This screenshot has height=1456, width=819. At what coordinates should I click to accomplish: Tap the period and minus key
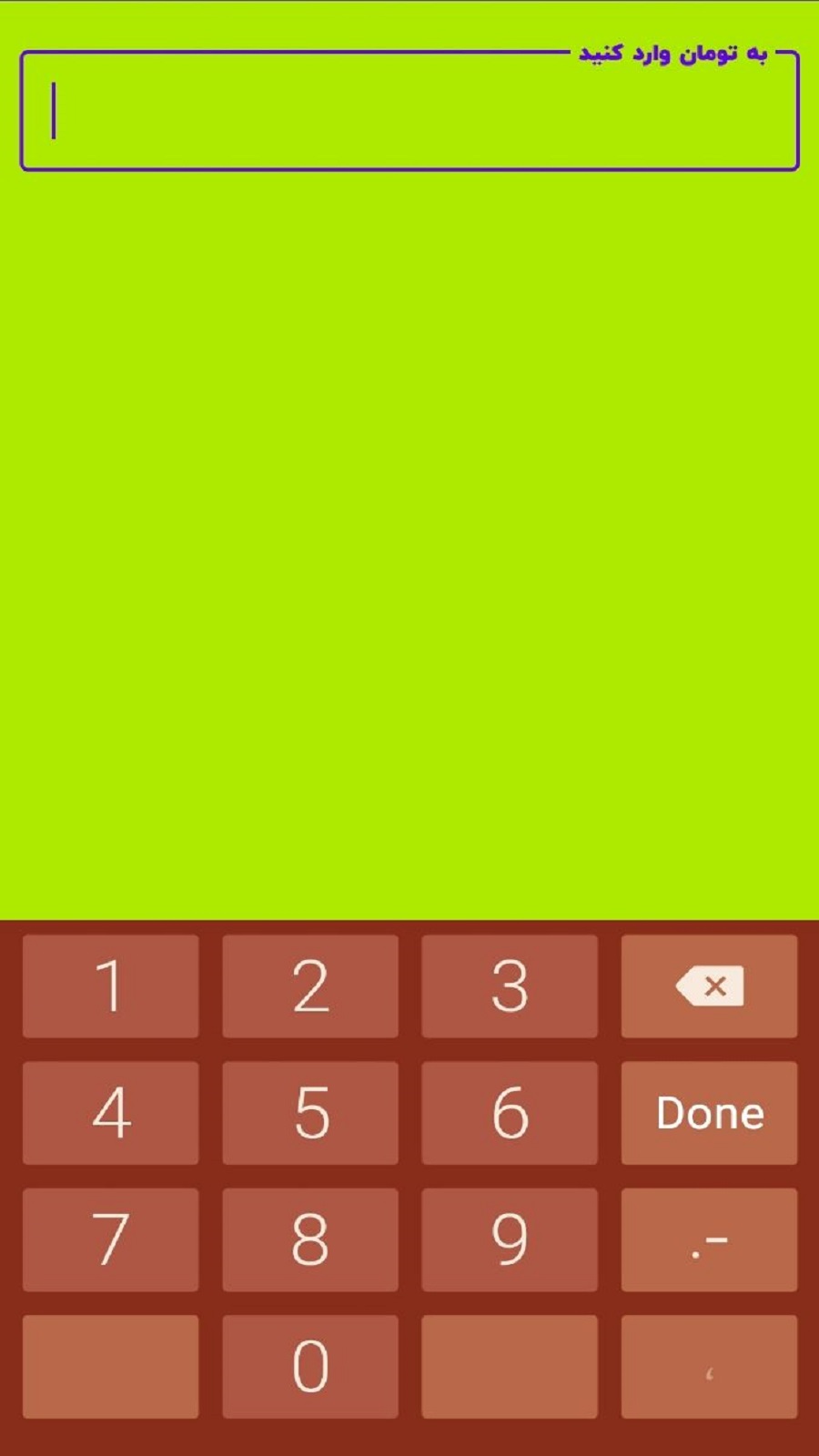(709, 1239)
